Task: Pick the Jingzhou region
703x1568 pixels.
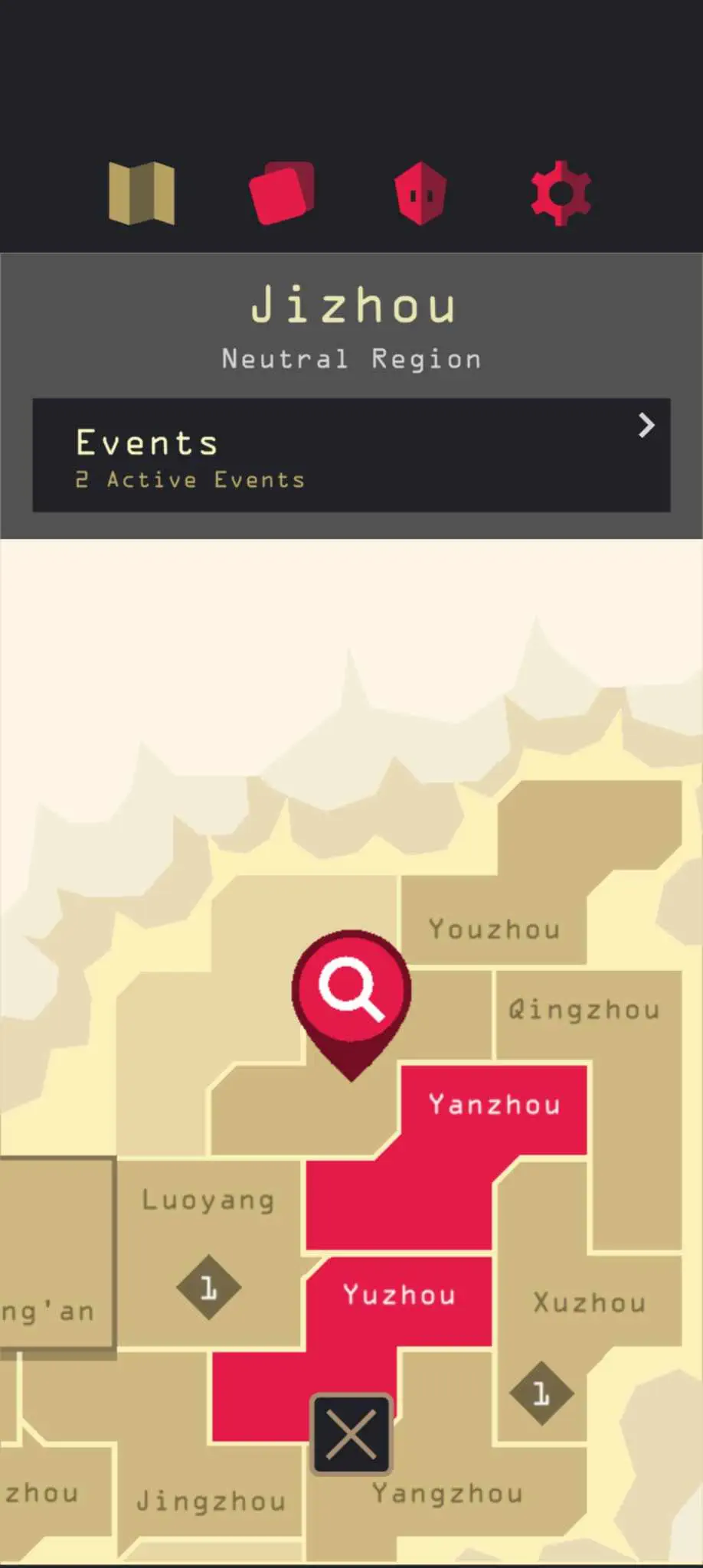Action: [x=211, y=1501]
